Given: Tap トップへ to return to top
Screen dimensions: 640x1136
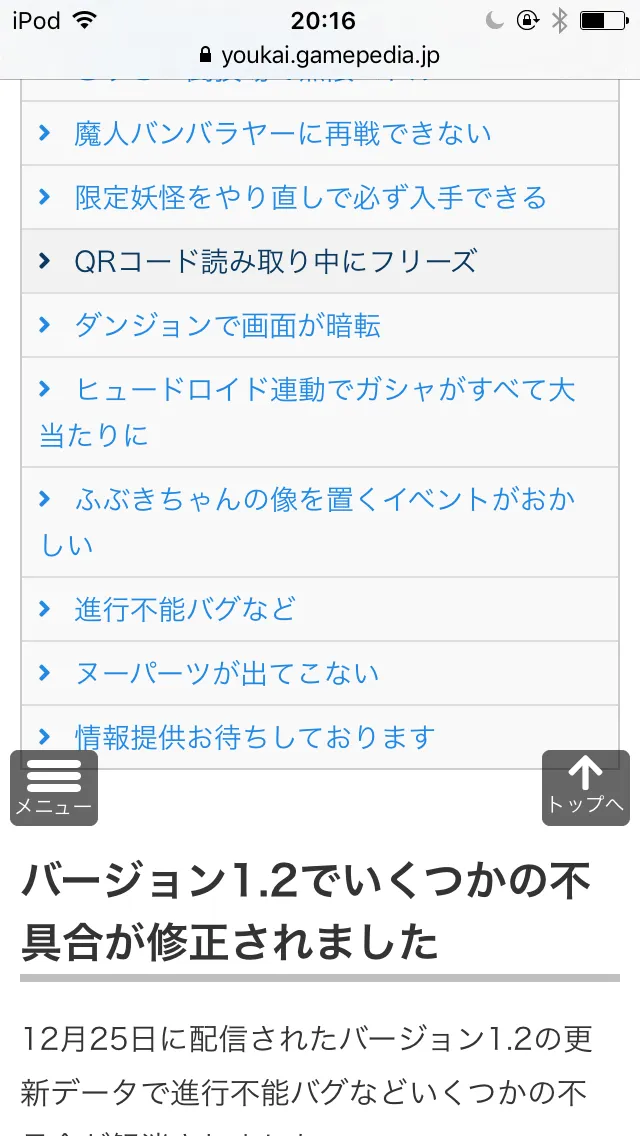Looking at the screenshot, I should pyautogui.click(x=586, y=788).
